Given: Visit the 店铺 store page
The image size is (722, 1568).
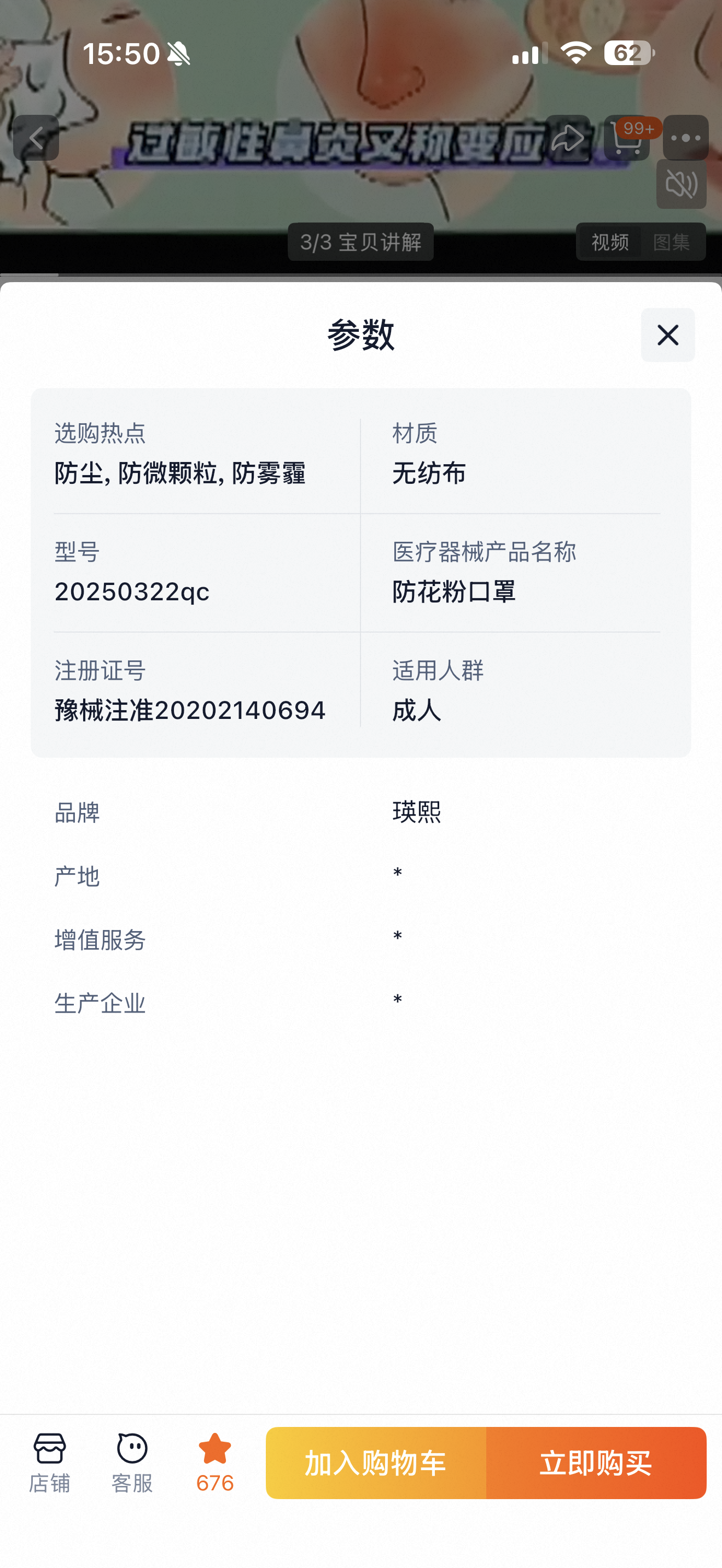Looking at the screenshot, I should pos(49,1462).
